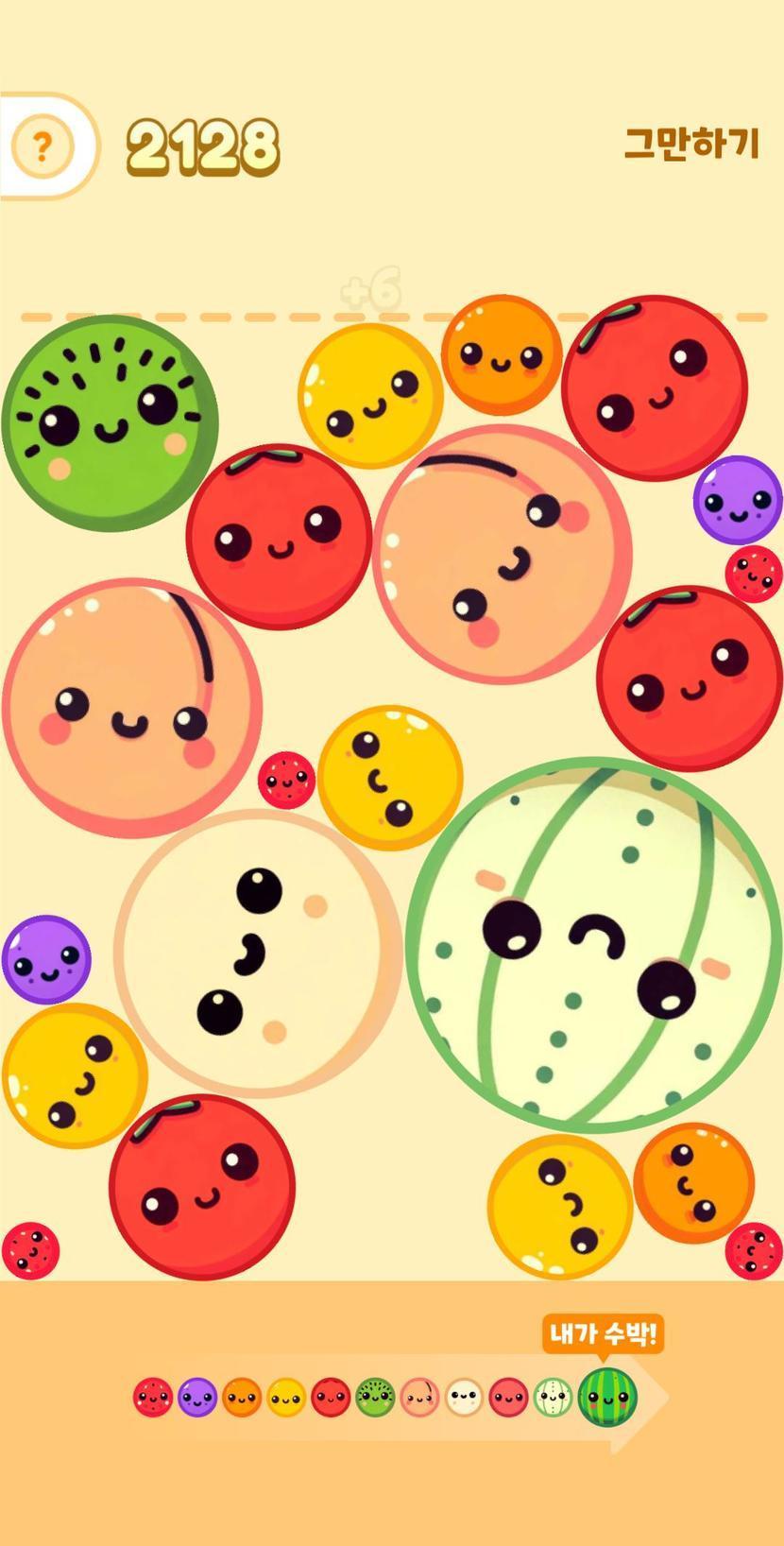Tap 그만하기 to quit the game

point(691,144)
